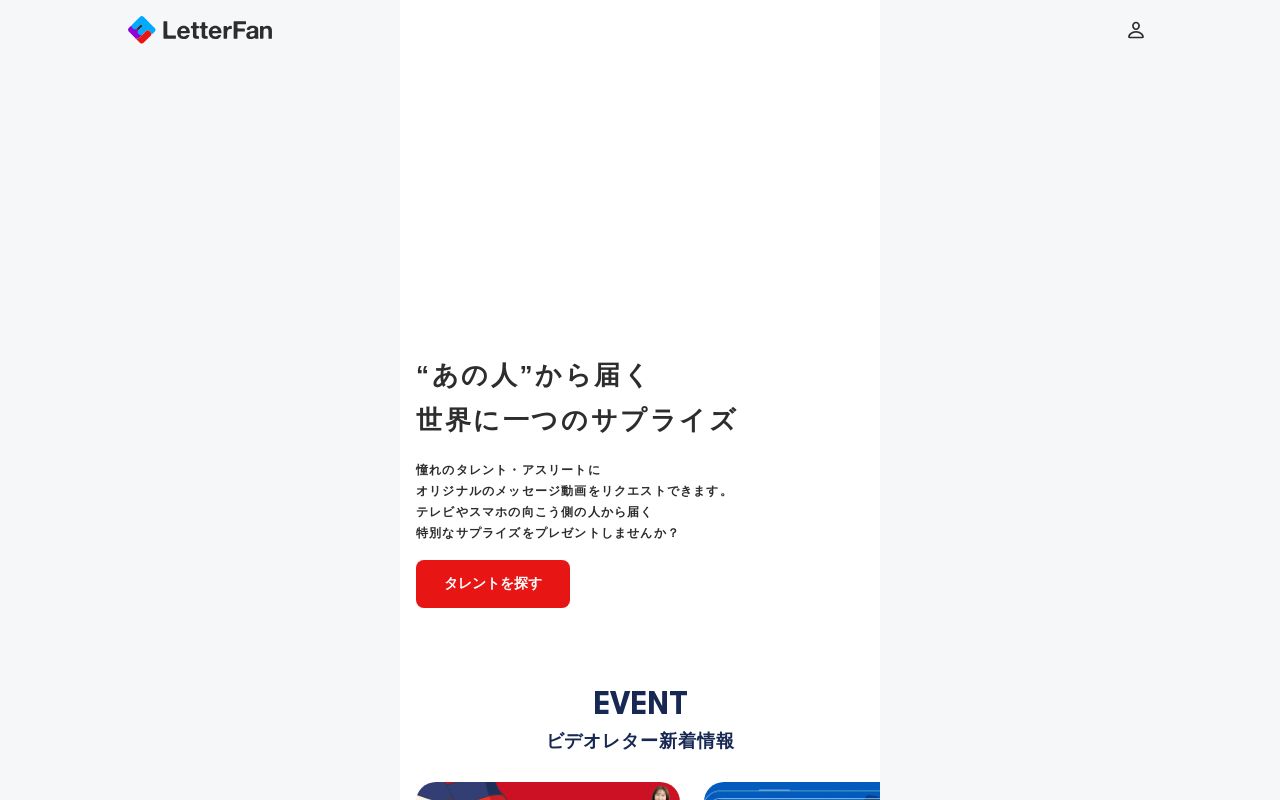Go to the LetterFan home logo
The height and width of the screenshot is (800, 1280).
pos(200,30)
